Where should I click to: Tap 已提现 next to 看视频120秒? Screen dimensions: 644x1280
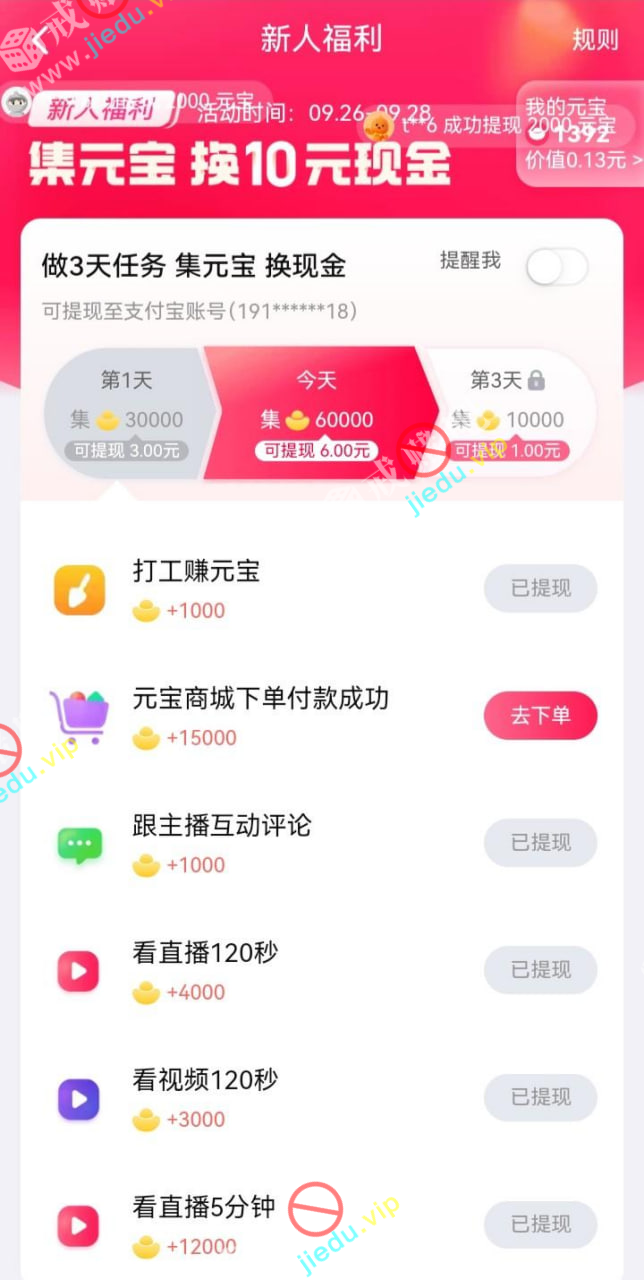click(540, 1097)
